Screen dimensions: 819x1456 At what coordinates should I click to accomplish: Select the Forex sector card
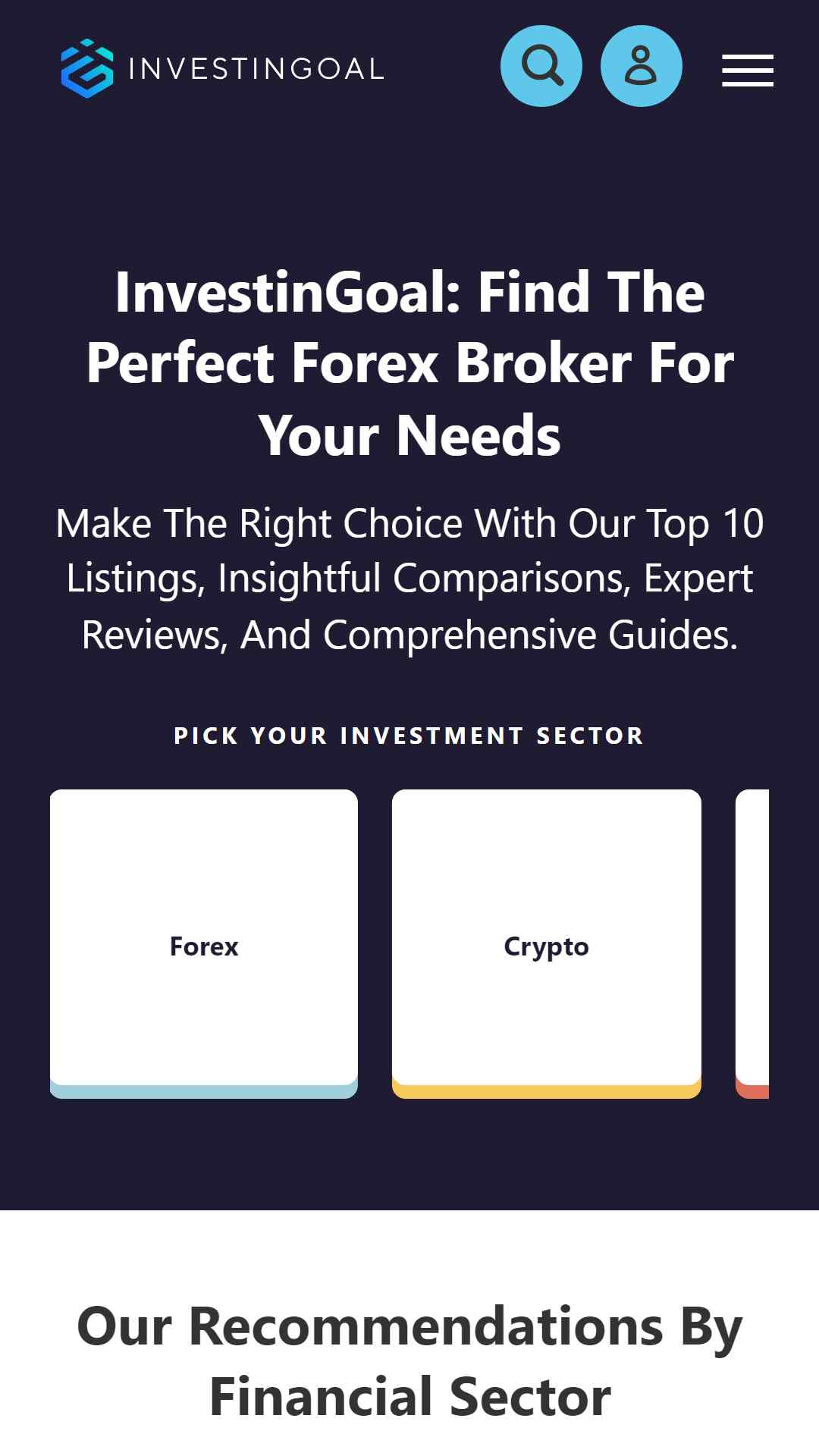[204, 944]
